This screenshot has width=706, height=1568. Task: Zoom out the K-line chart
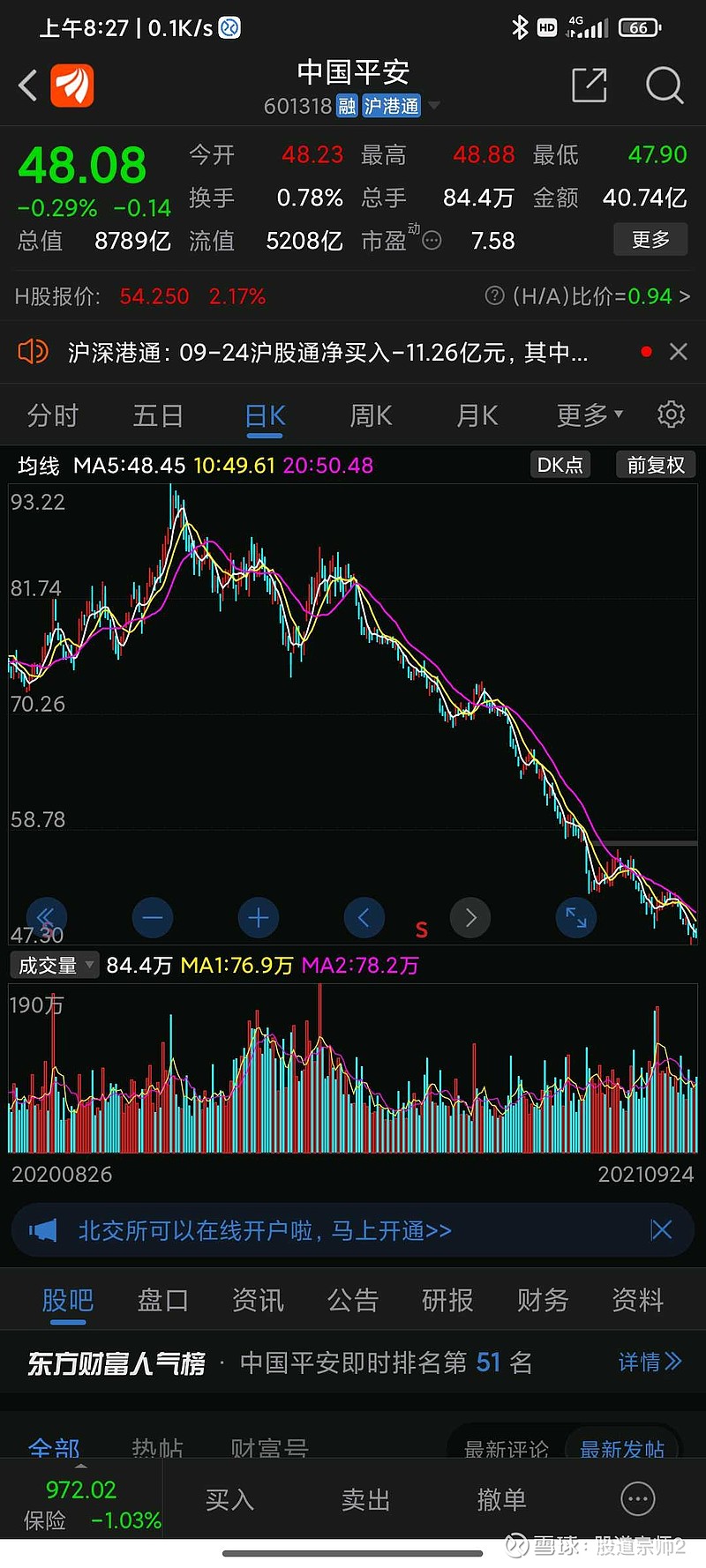click(x=153, y=919)
